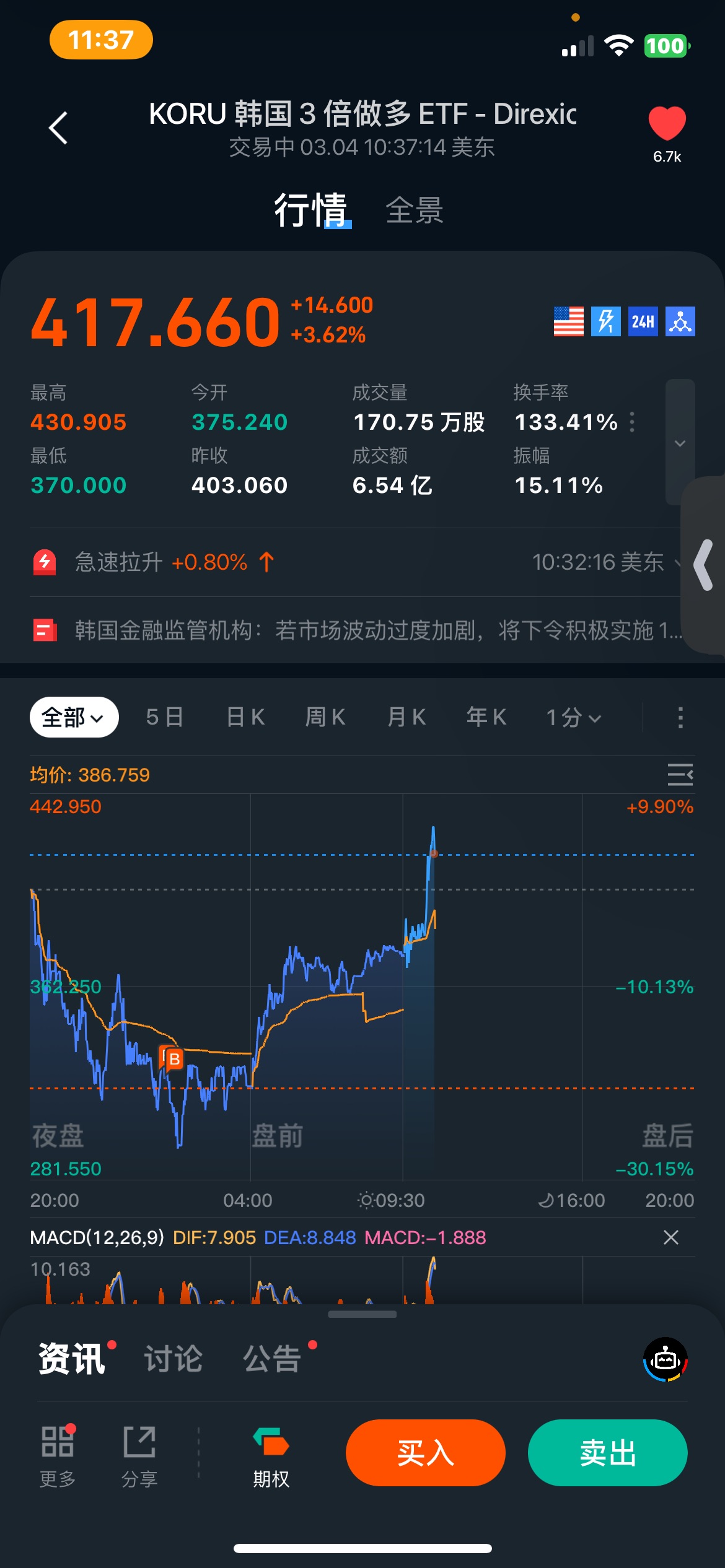
Task: Open the chart settings overflow menu
Action: (x=680, y=718)
